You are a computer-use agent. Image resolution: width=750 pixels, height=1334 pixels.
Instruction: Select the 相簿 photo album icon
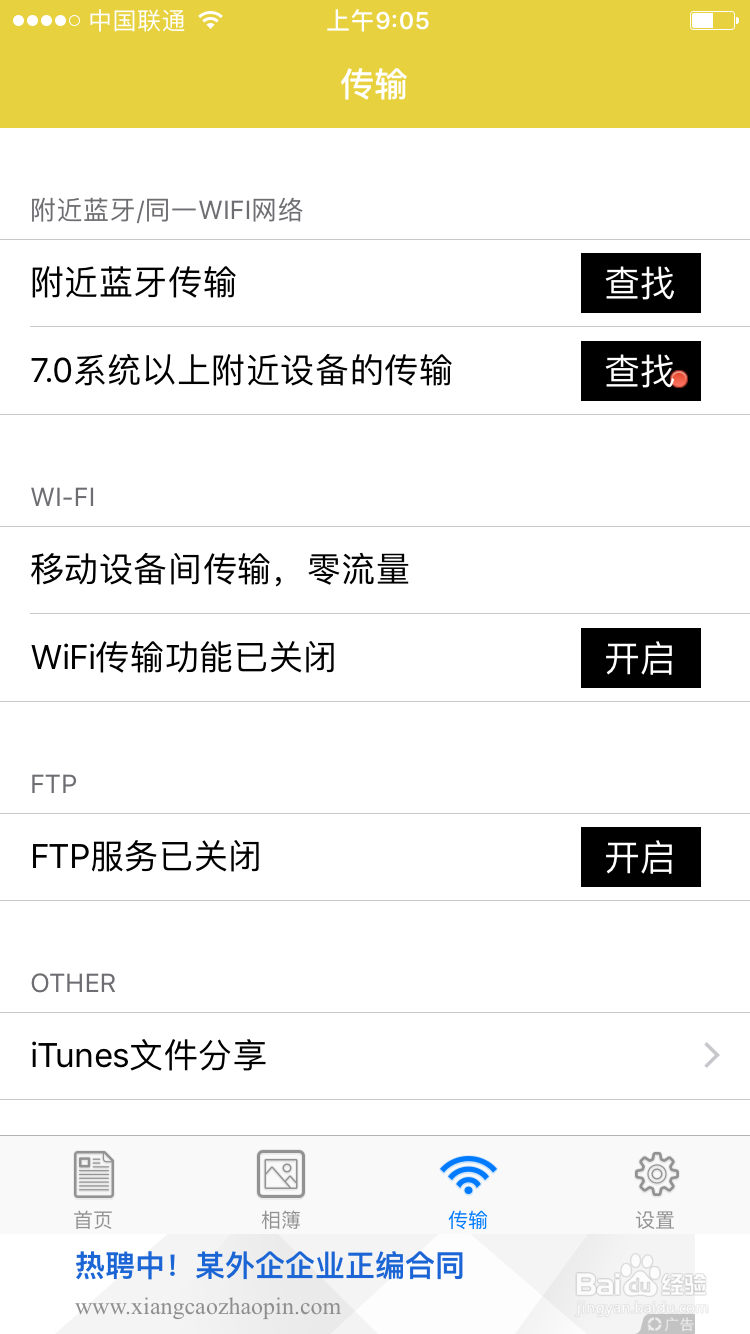(x=281, y=1173)
